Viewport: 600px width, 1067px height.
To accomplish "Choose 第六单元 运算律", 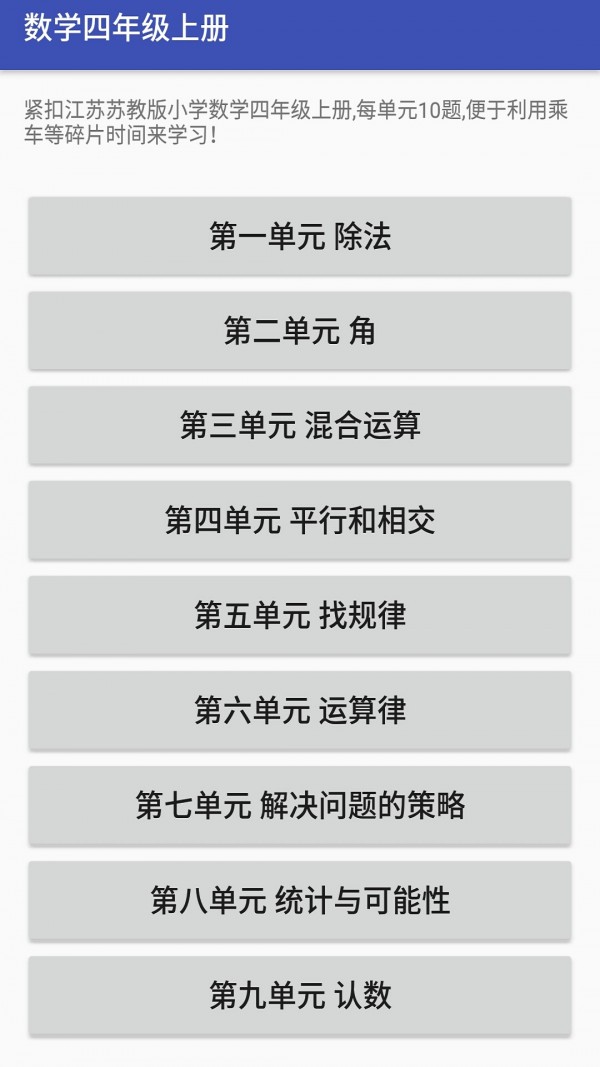I will click(x=300, y=710).
